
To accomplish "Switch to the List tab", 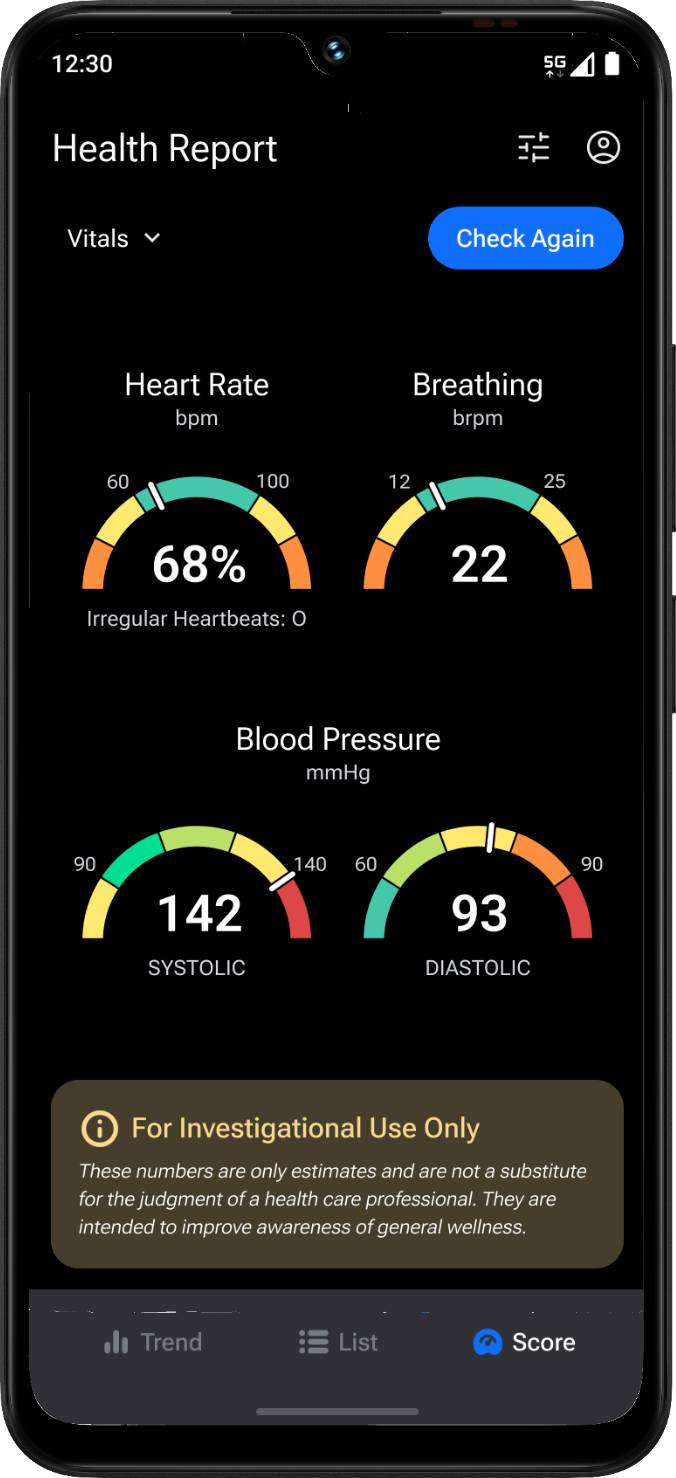I will [338, 1342].
